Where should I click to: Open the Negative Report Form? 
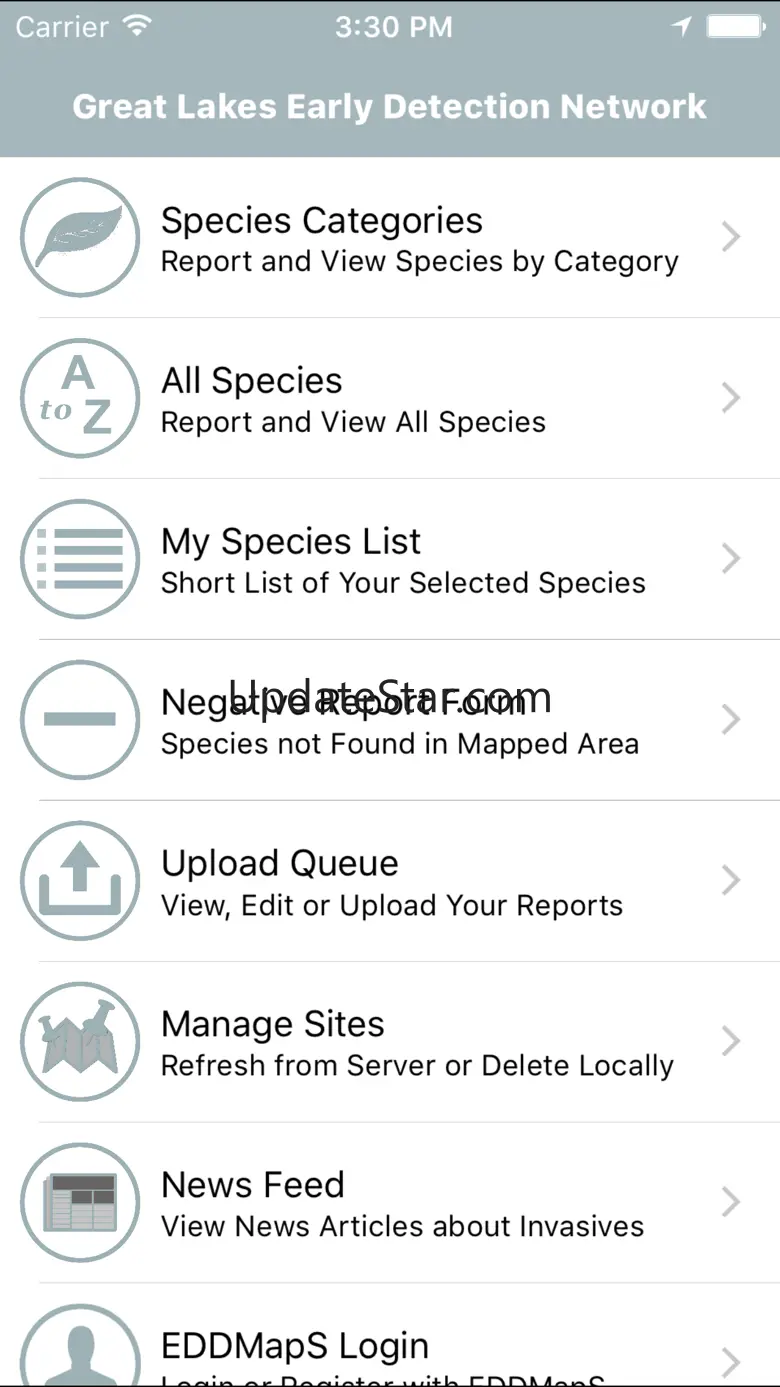390,720
